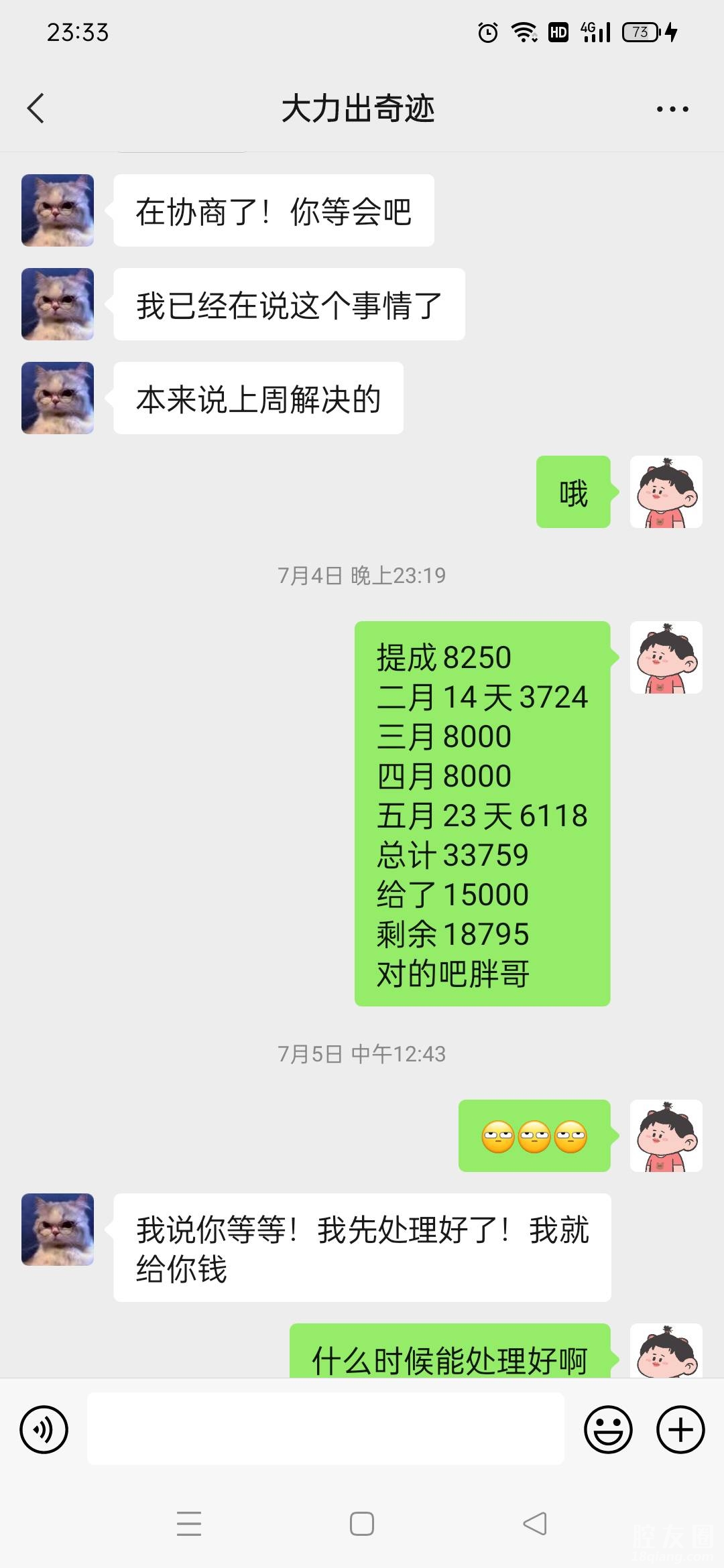The height and width of the screenshot is (1568, 724).
Task: Focus the message text field
Action: pyautogui.click(x=325, y=1429)
